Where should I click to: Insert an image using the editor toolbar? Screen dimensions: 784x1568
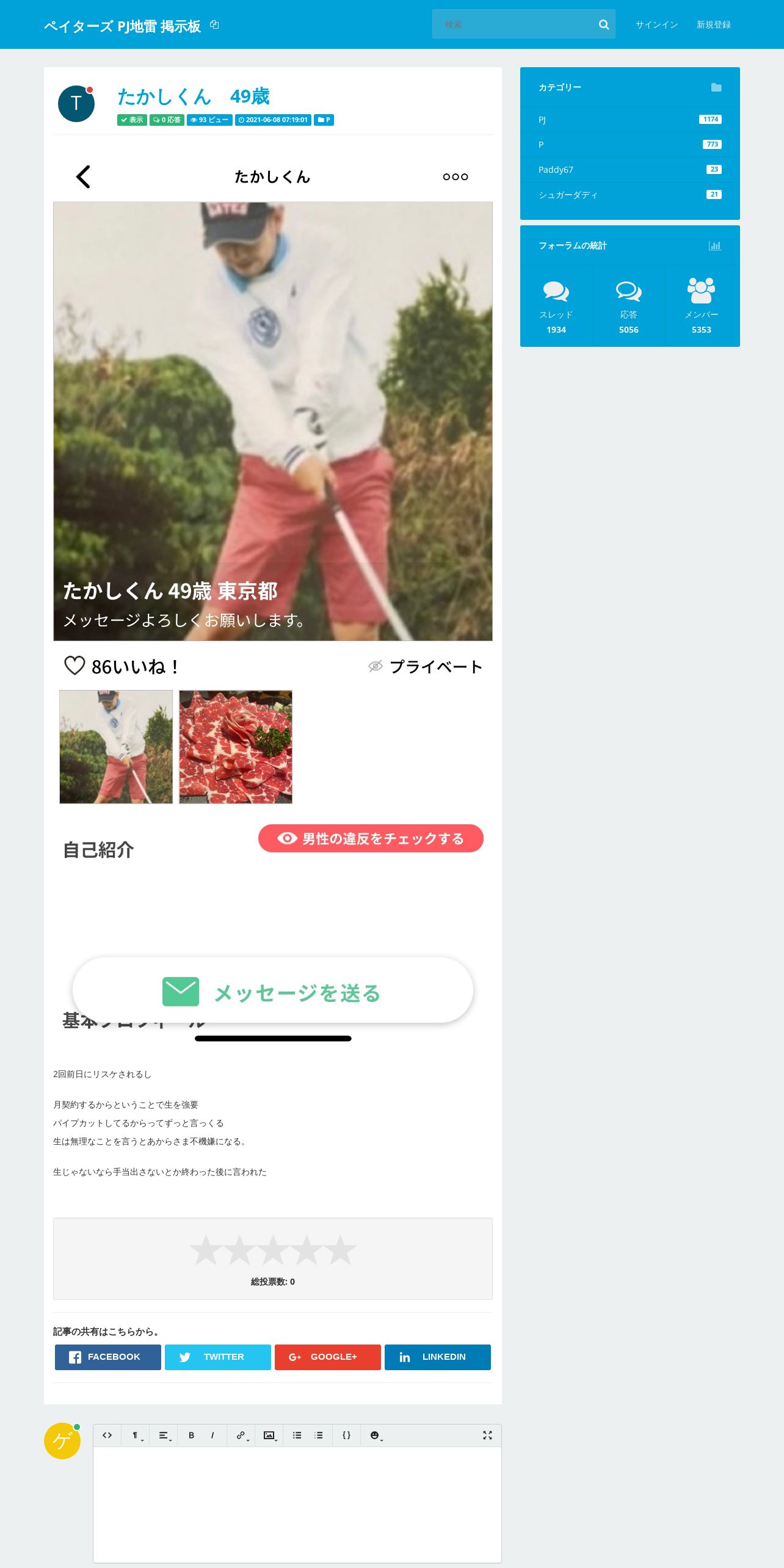269,1436
